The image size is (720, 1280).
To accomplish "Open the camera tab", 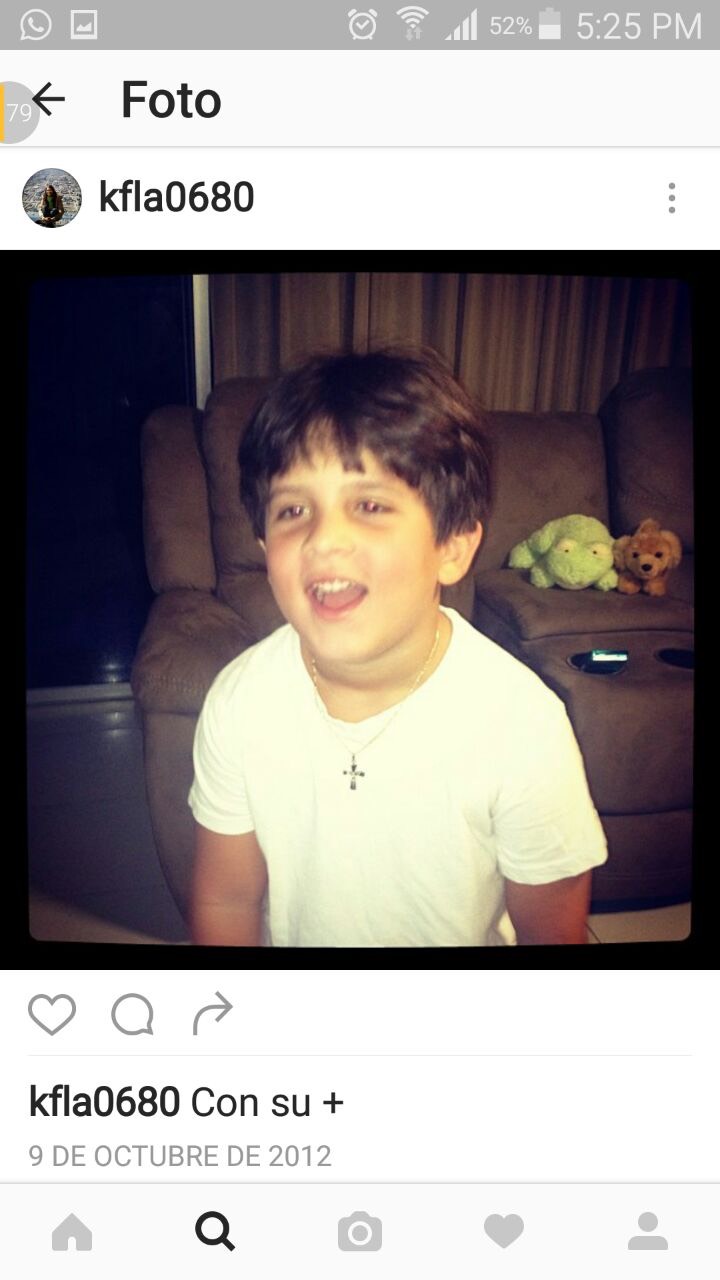I will click(x=360, y=1232).
